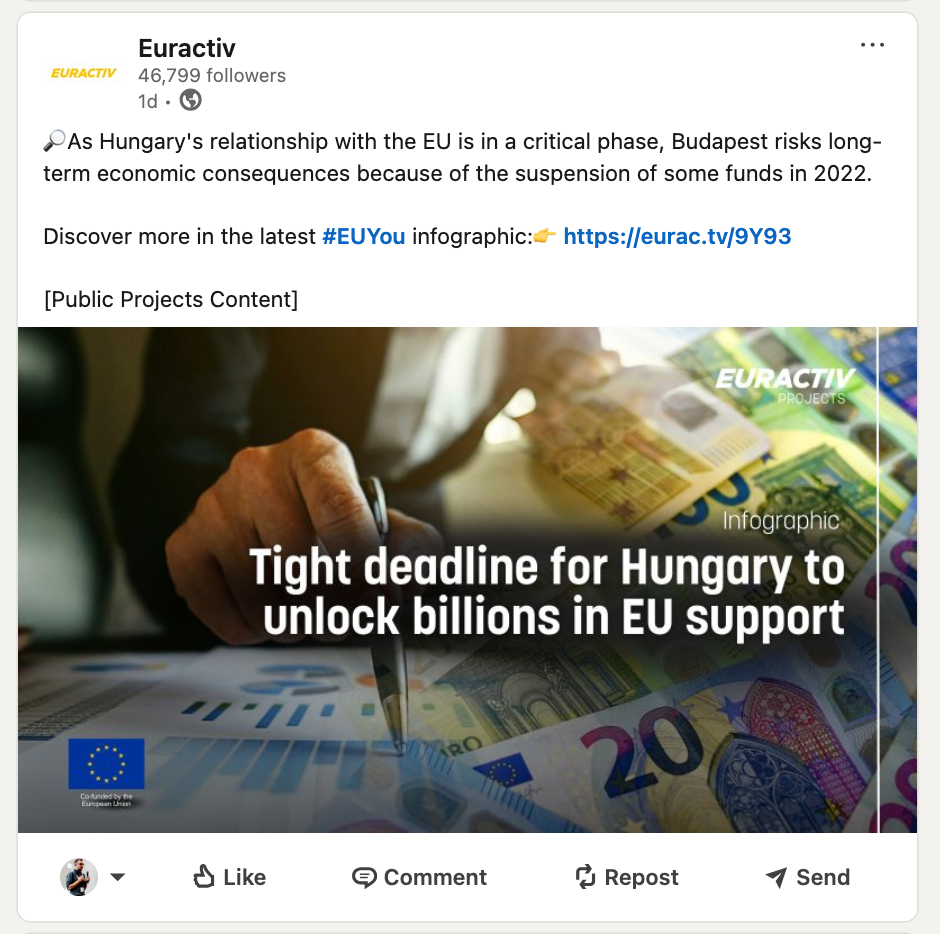Follow the eurac.tv/9Y93 link
The height and width of the screenshot is (934, 940).
[x=677, y=237]
